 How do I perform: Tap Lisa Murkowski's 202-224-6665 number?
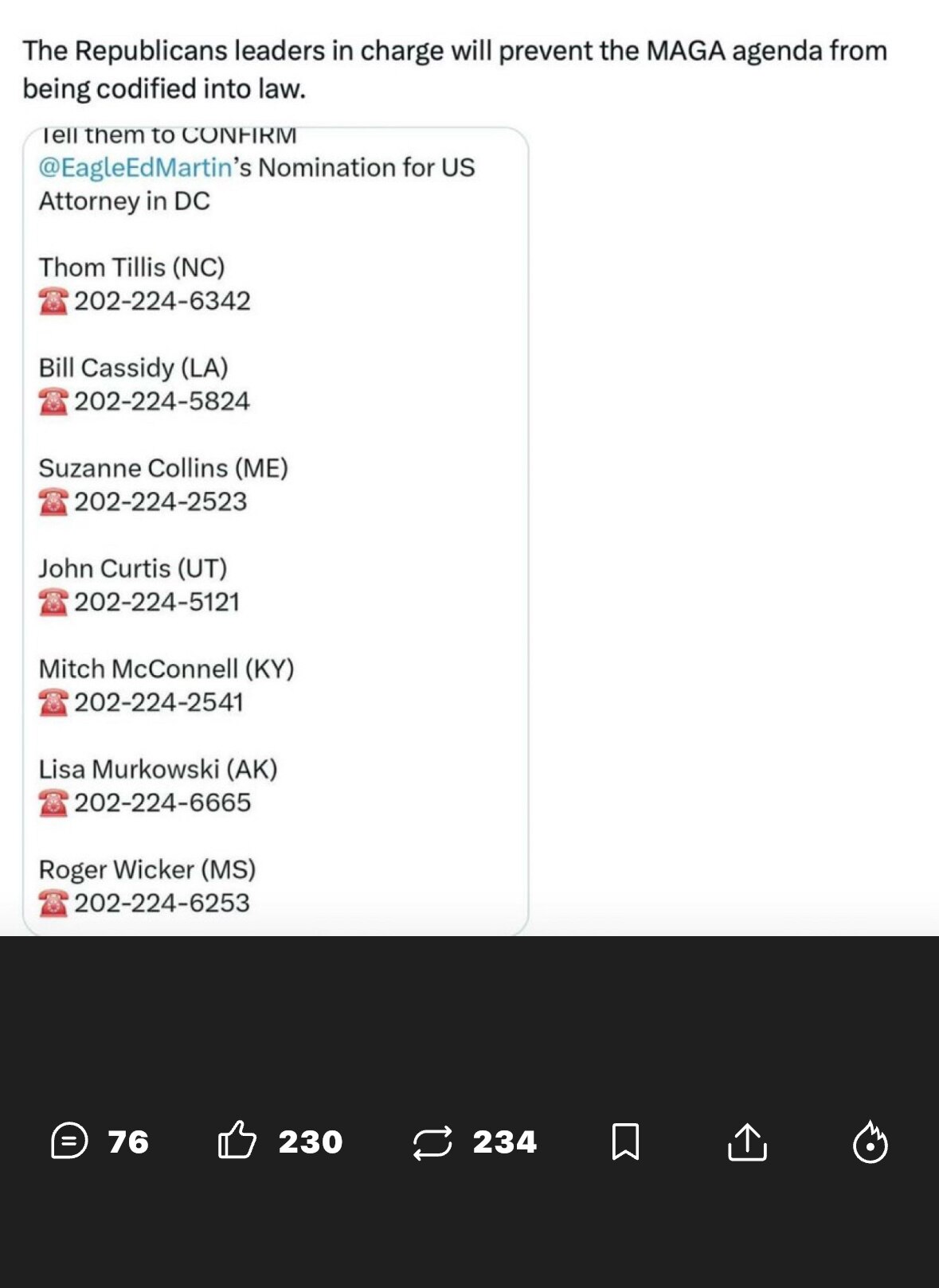[x=161, y=802]
